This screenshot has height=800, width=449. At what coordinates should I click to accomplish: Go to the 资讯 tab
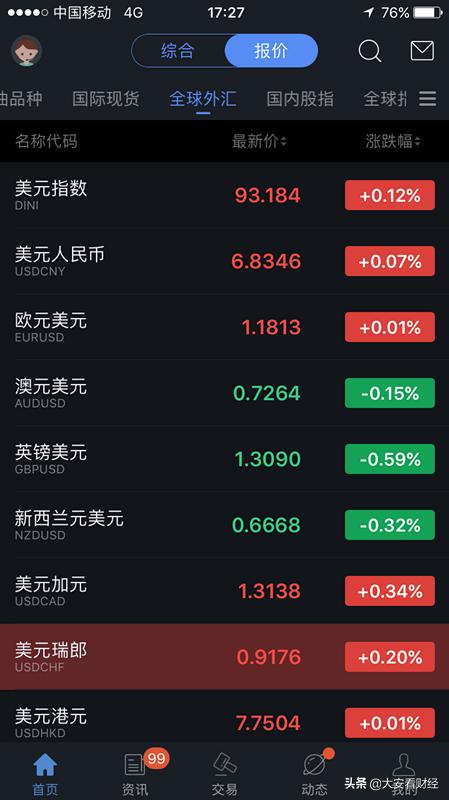pos(135,773)
